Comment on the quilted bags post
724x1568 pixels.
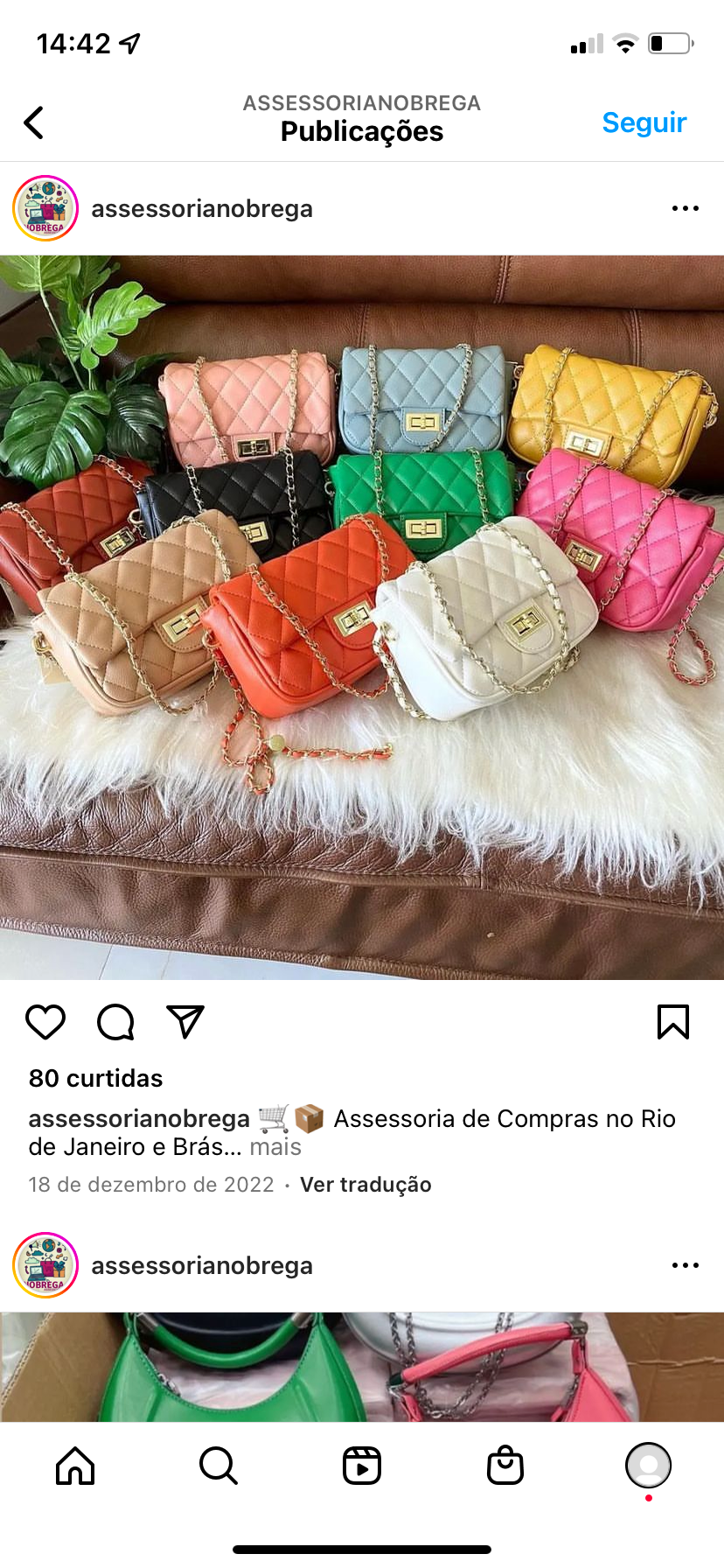point(115,1022)
